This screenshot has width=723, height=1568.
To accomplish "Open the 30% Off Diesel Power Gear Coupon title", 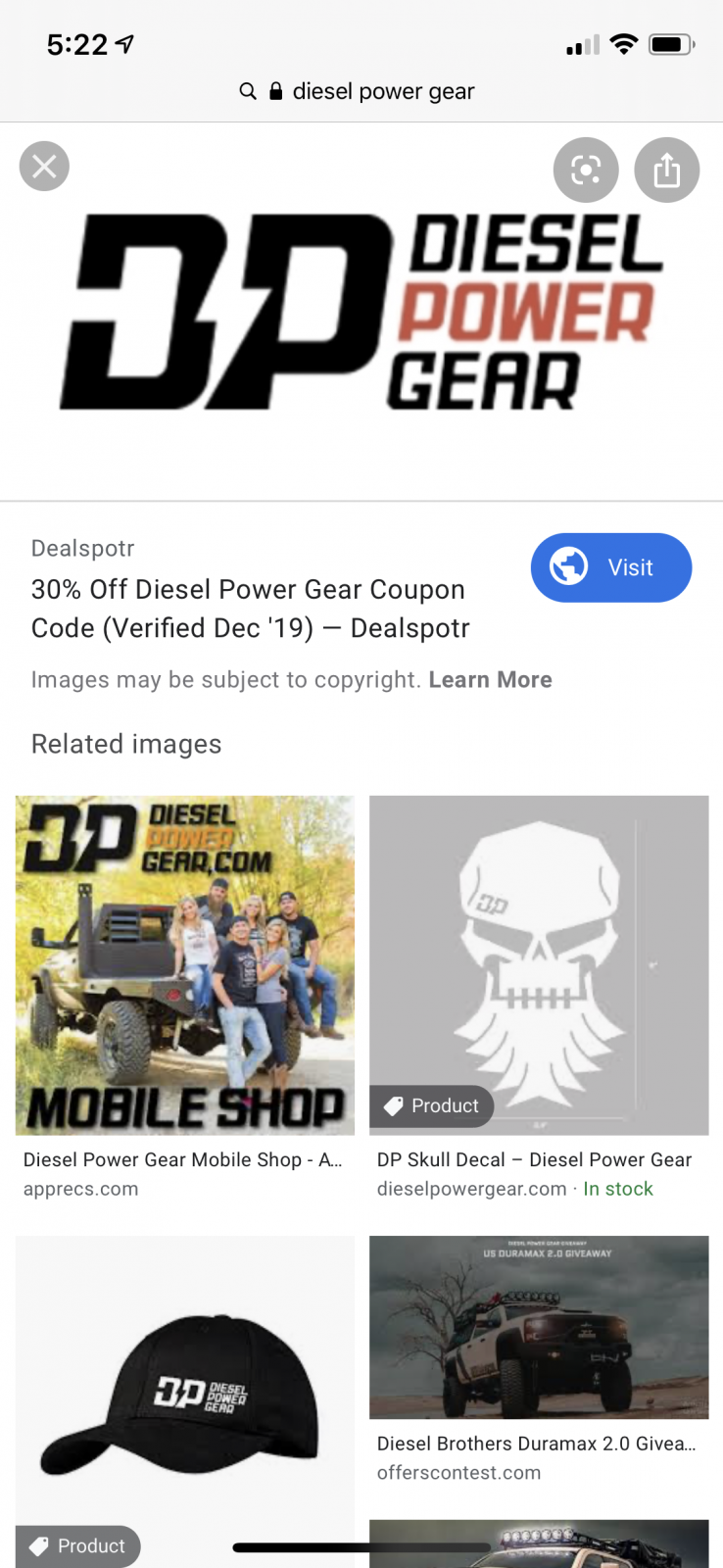I will (x=251, y=609).
